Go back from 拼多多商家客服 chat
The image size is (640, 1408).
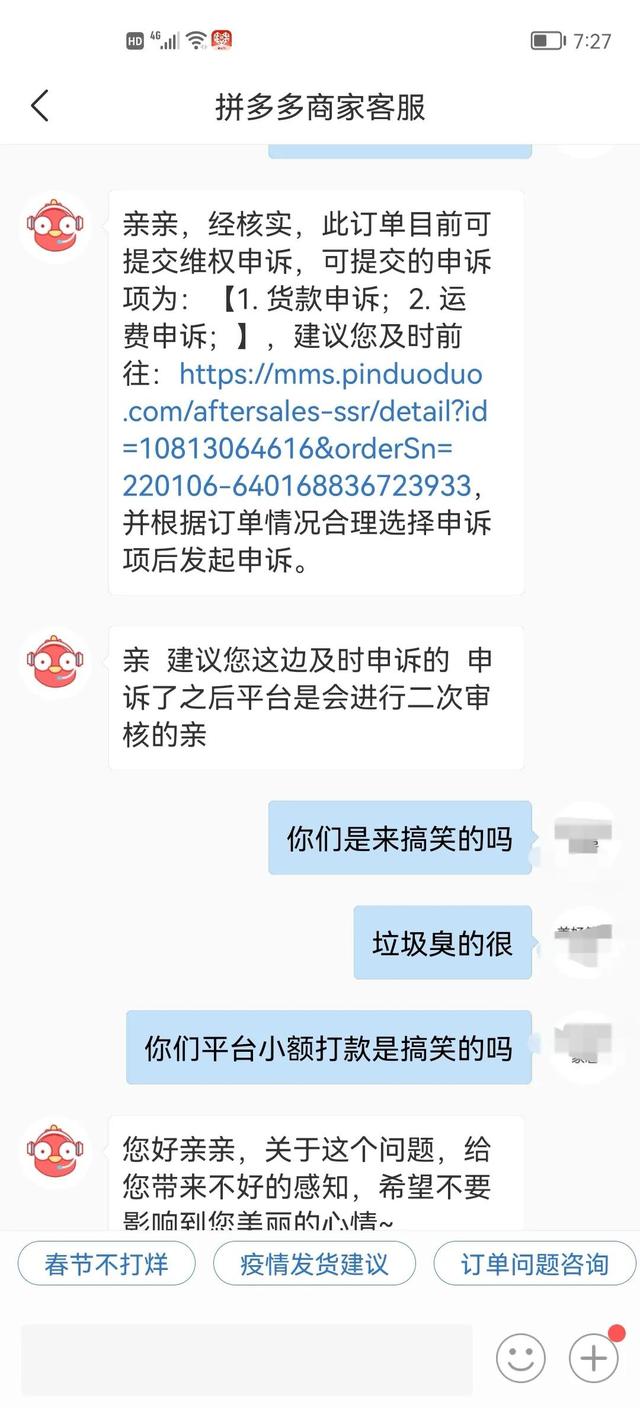[40, 105]
